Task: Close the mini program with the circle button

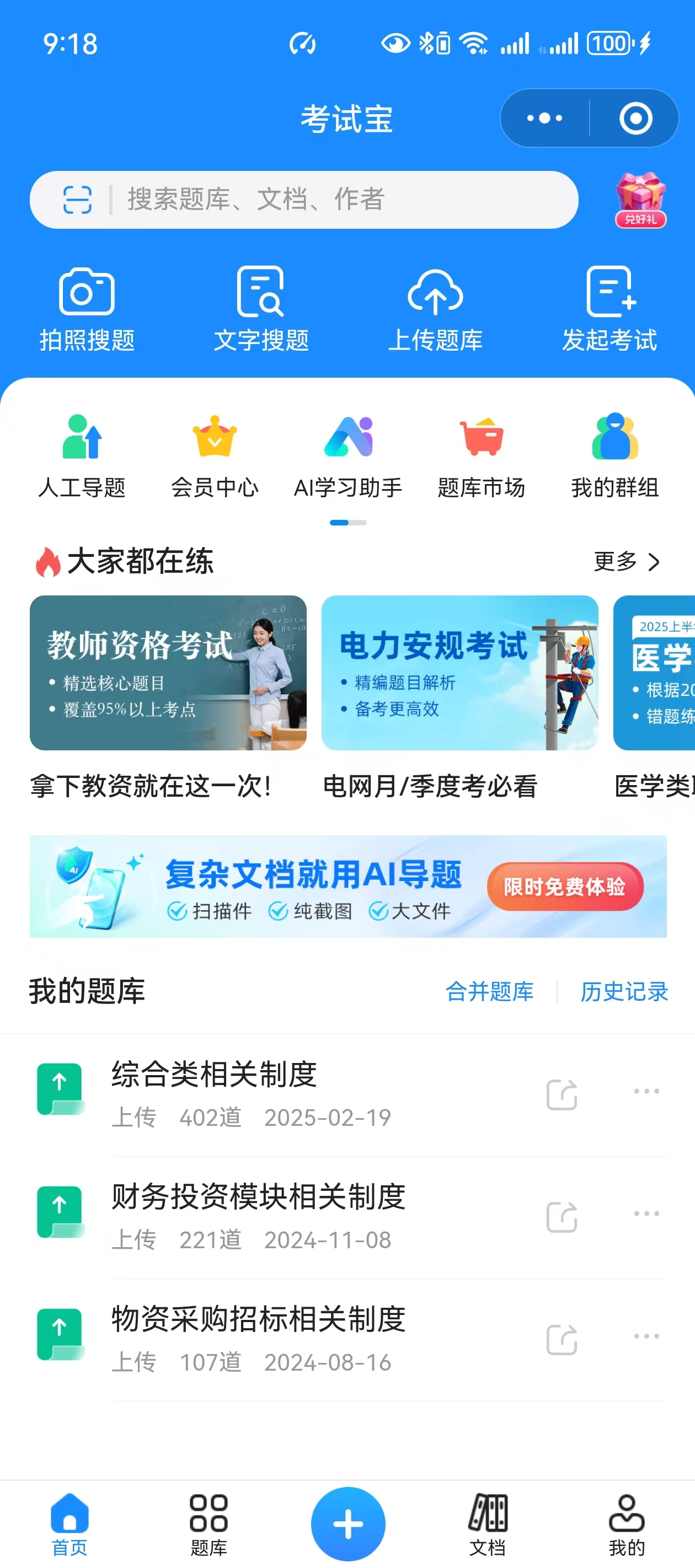Action: pos(635,118)
